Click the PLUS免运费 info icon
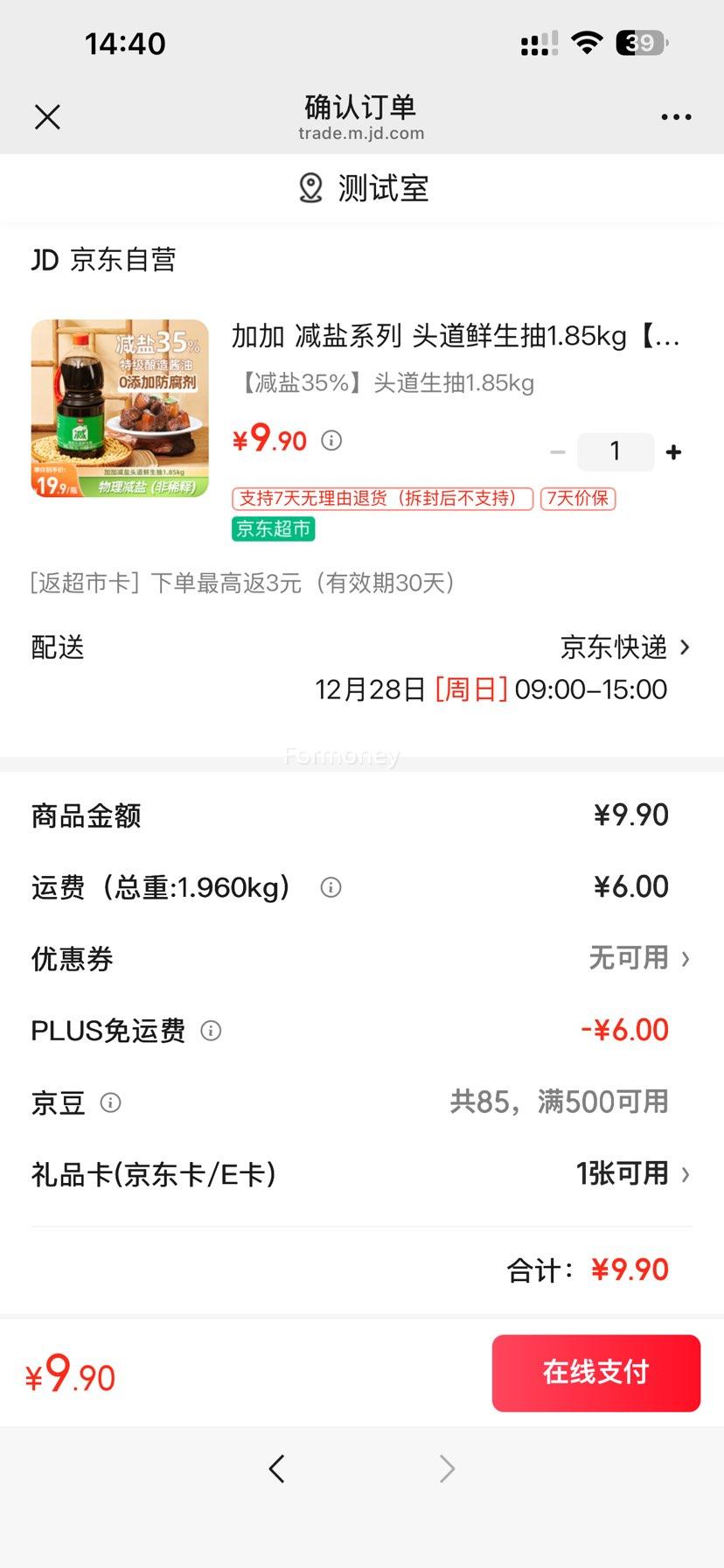 (x=210, y=1031)
